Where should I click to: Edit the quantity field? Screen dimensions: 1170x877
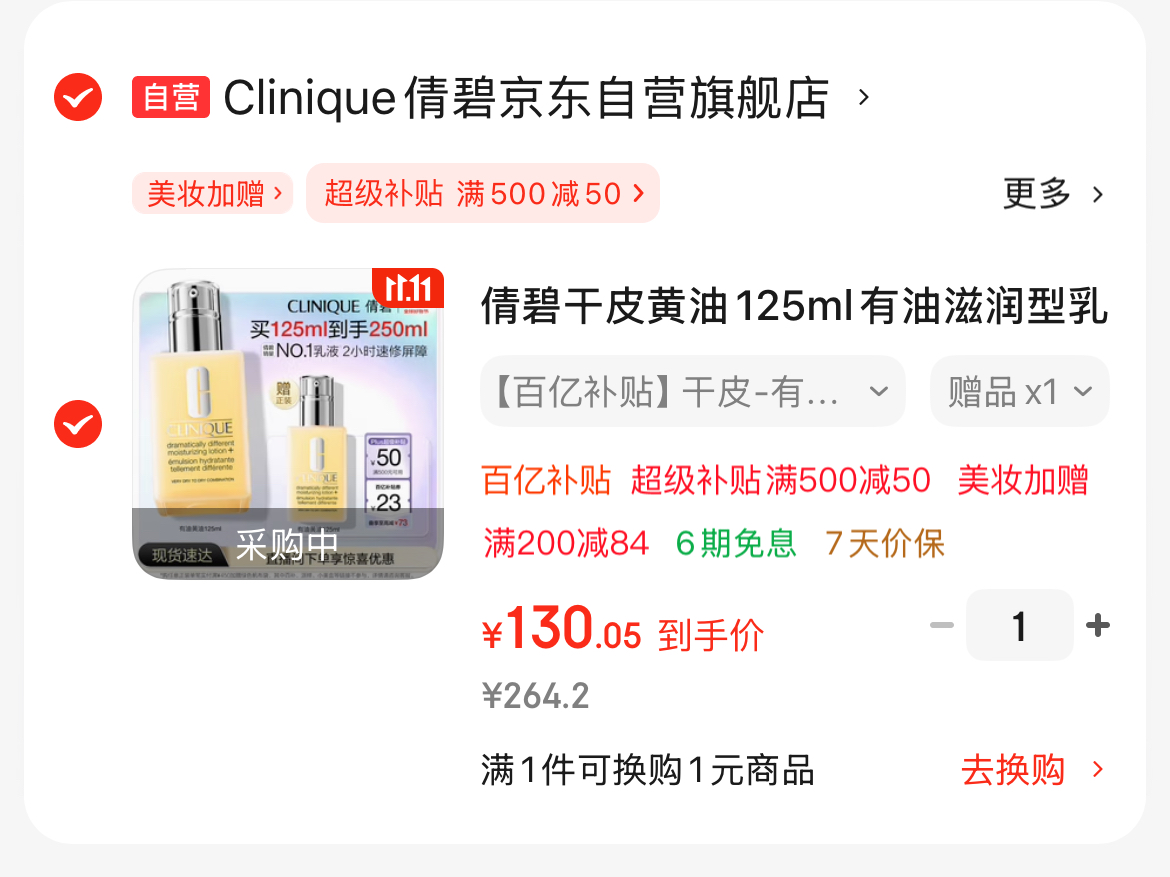[x=1019, y=626]
